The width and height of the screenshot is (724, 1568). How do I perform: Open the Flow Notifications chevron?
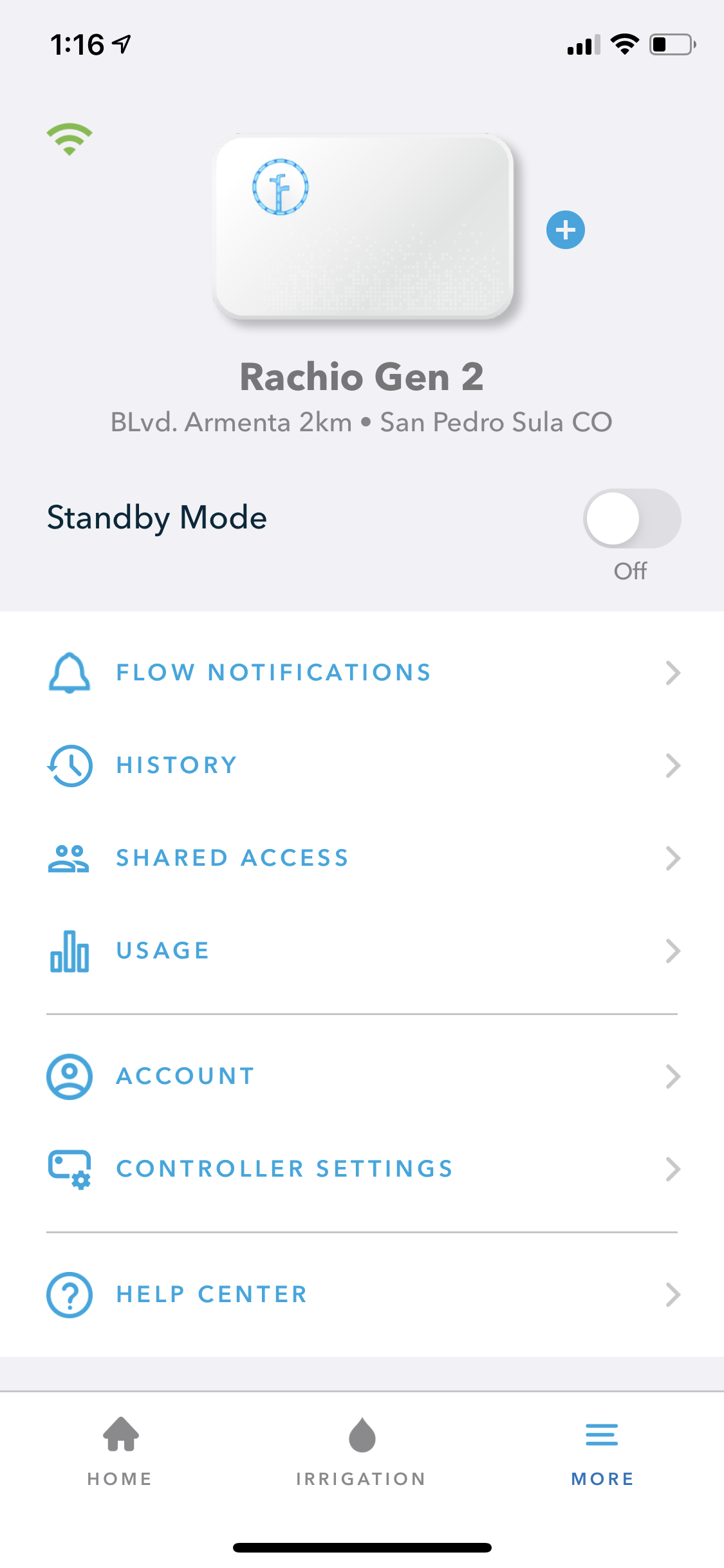point(673,673)
